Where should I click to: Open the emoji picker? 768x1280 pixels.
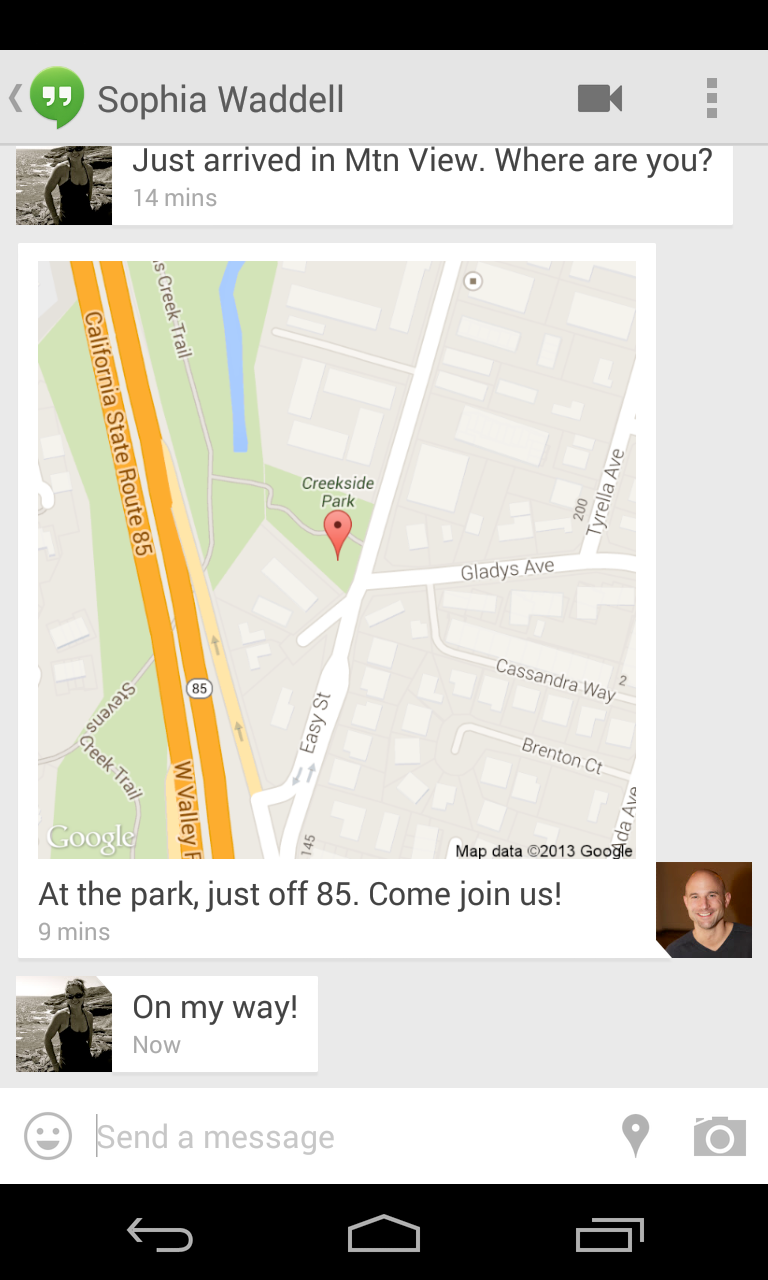48,1136
